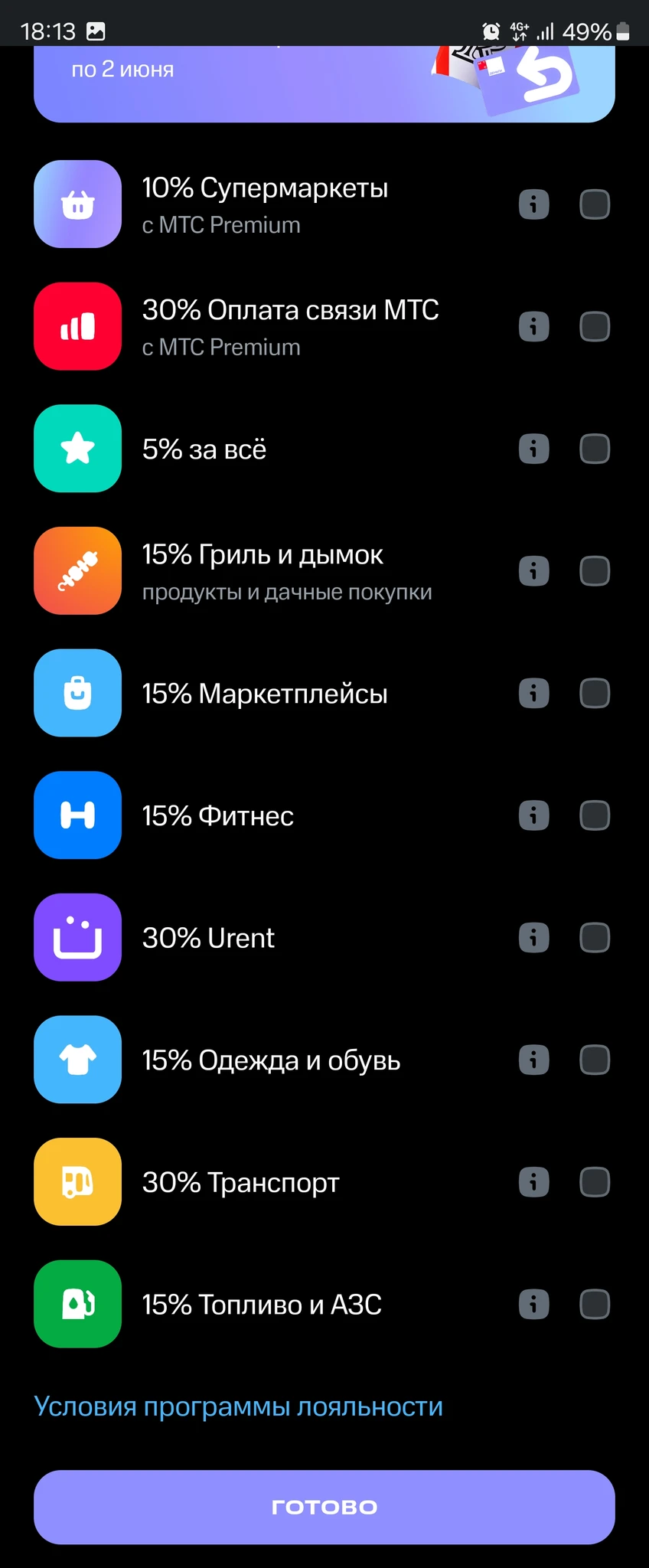Select the 15% Топливо и АЗС checkbox
Screen dimensions: 649x1568
pos(595,1305)
